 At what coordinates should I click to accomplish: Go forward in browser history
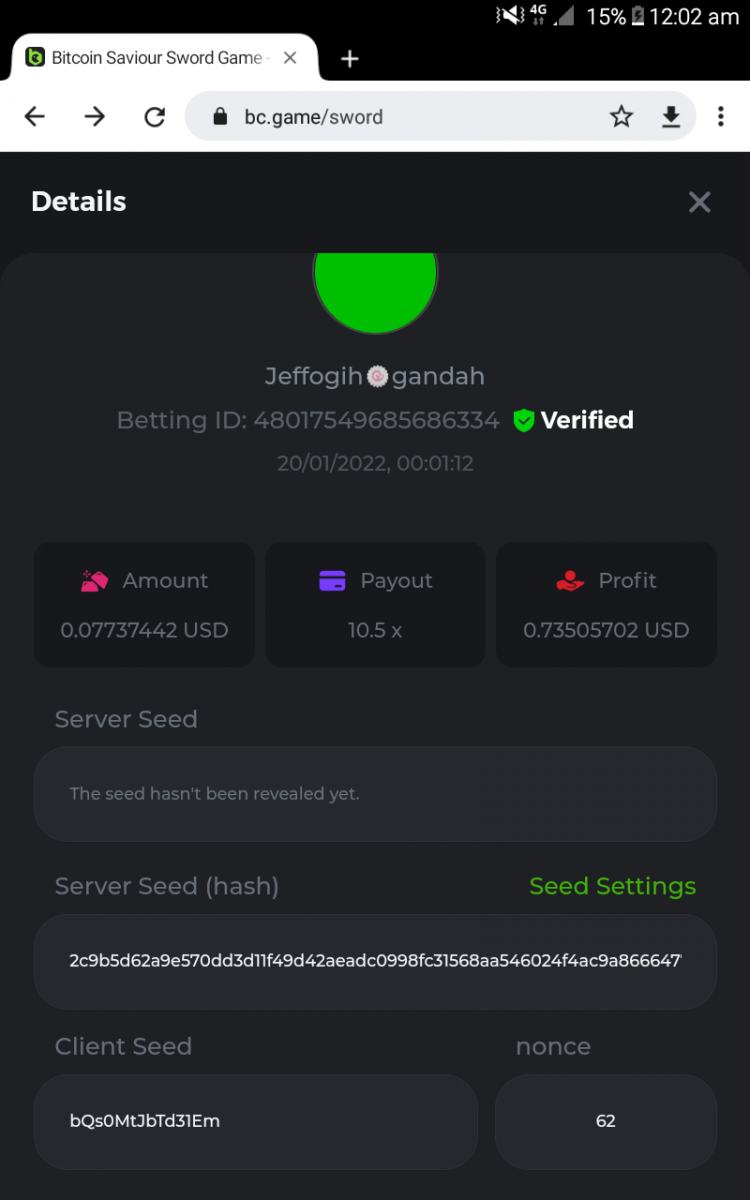pyautogui.click(x=94, y=117)
